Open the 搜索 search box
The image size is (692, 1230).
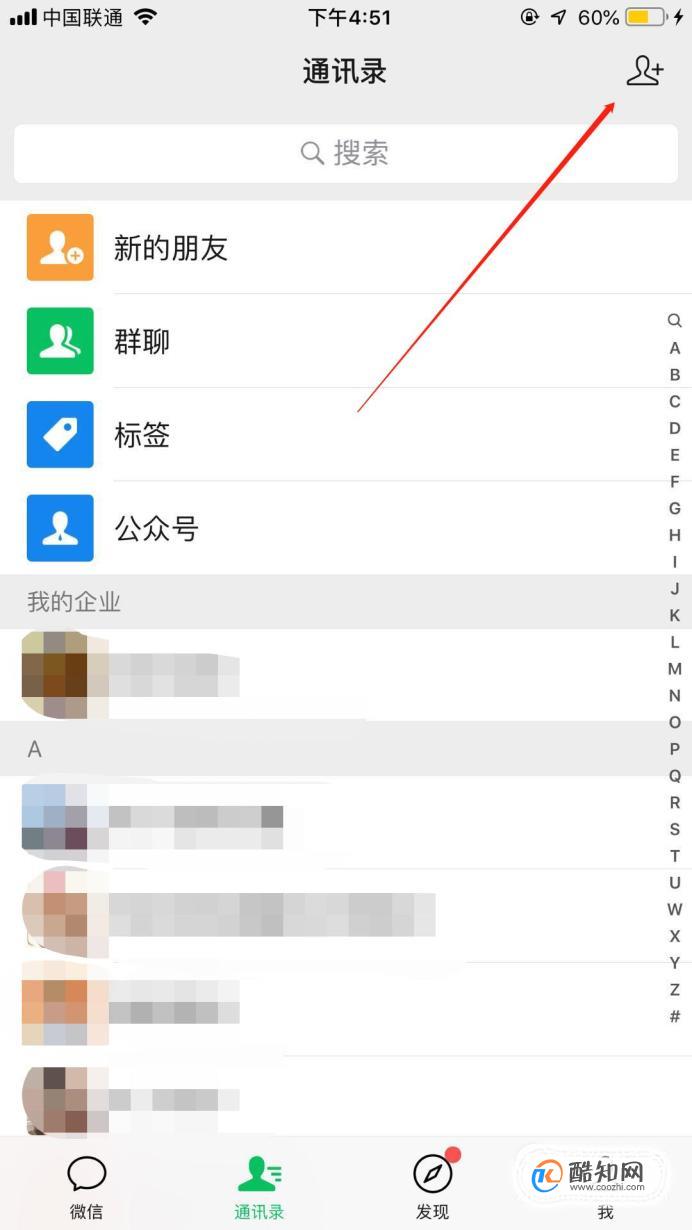coord(345,153)
